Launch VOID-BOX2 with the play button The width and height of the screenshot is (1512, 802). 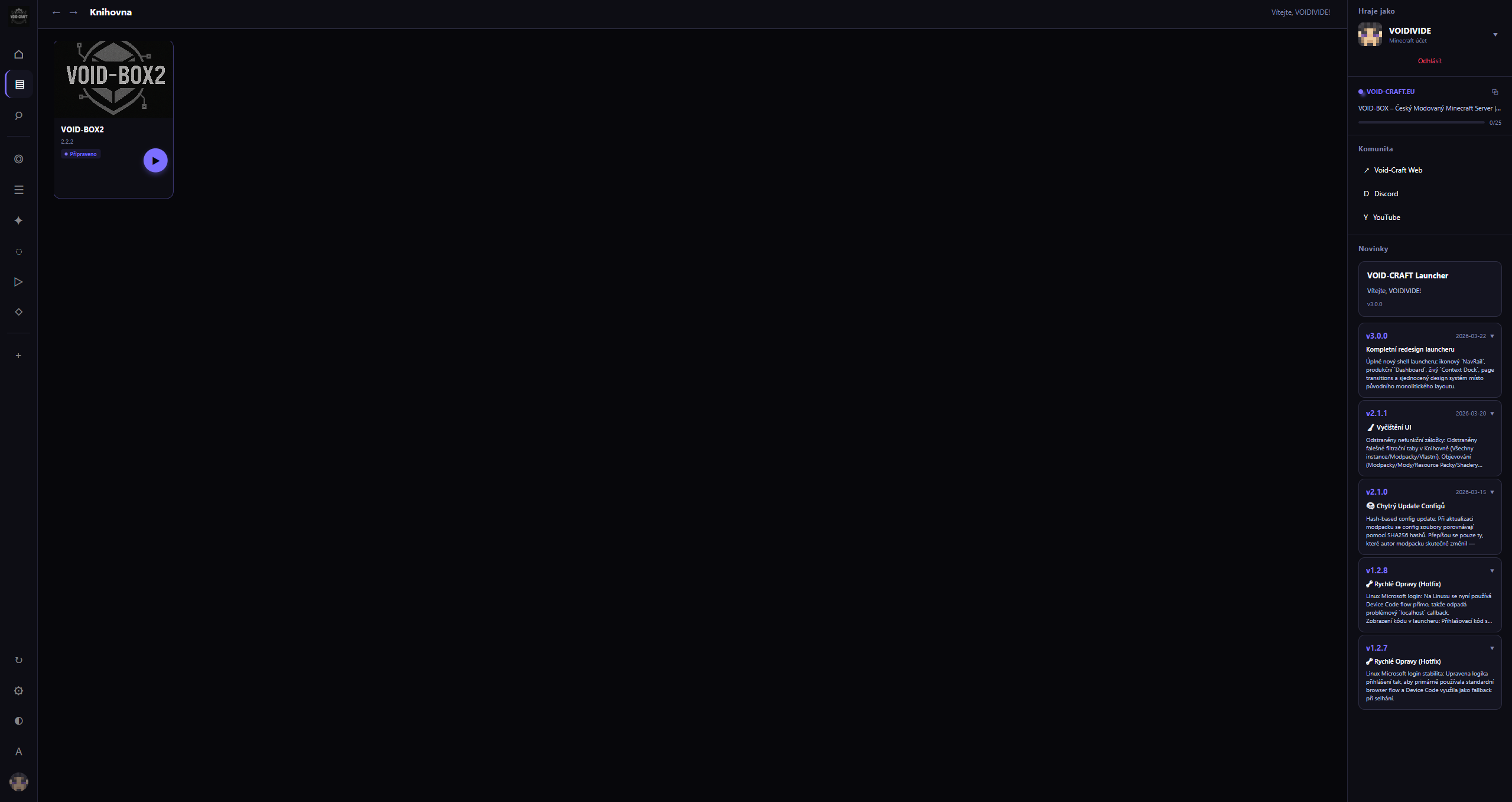point(155,160)
